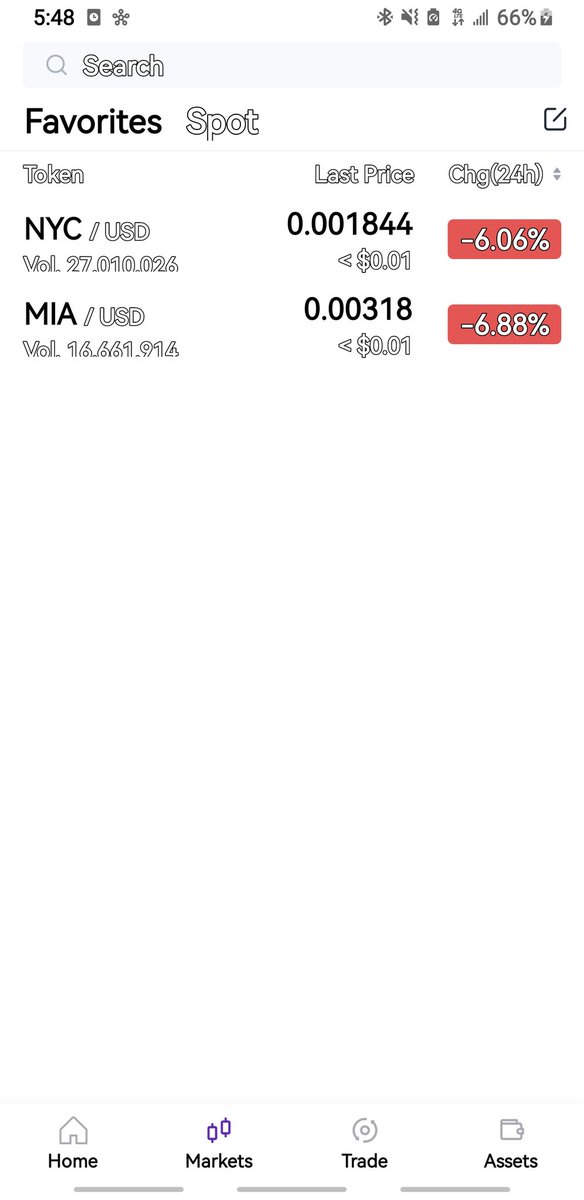Open the Assets tab
This screenshot has width=584, height=1200.
coord(511,1144)
